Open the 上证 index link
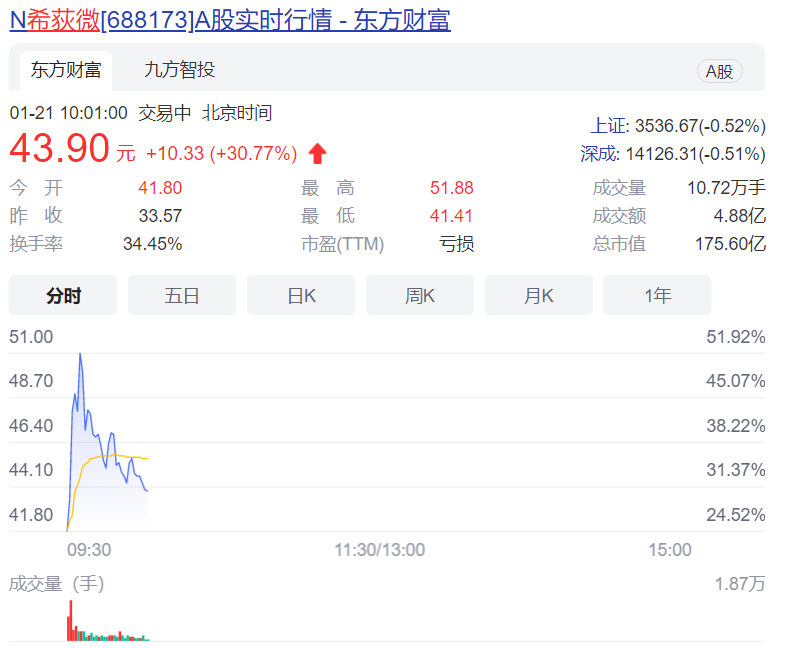796x648 pixels. 609,125
